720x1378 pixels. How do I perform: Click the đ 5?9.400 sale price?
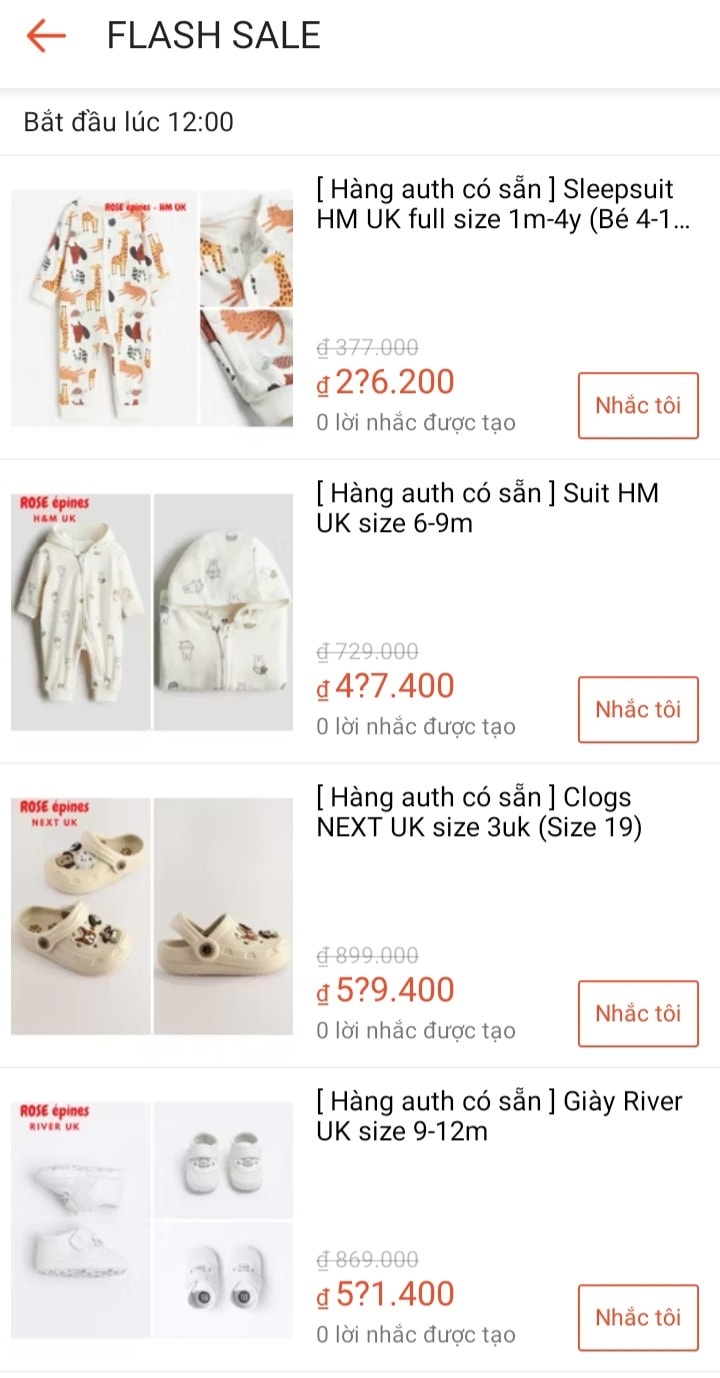pos(385,989)
